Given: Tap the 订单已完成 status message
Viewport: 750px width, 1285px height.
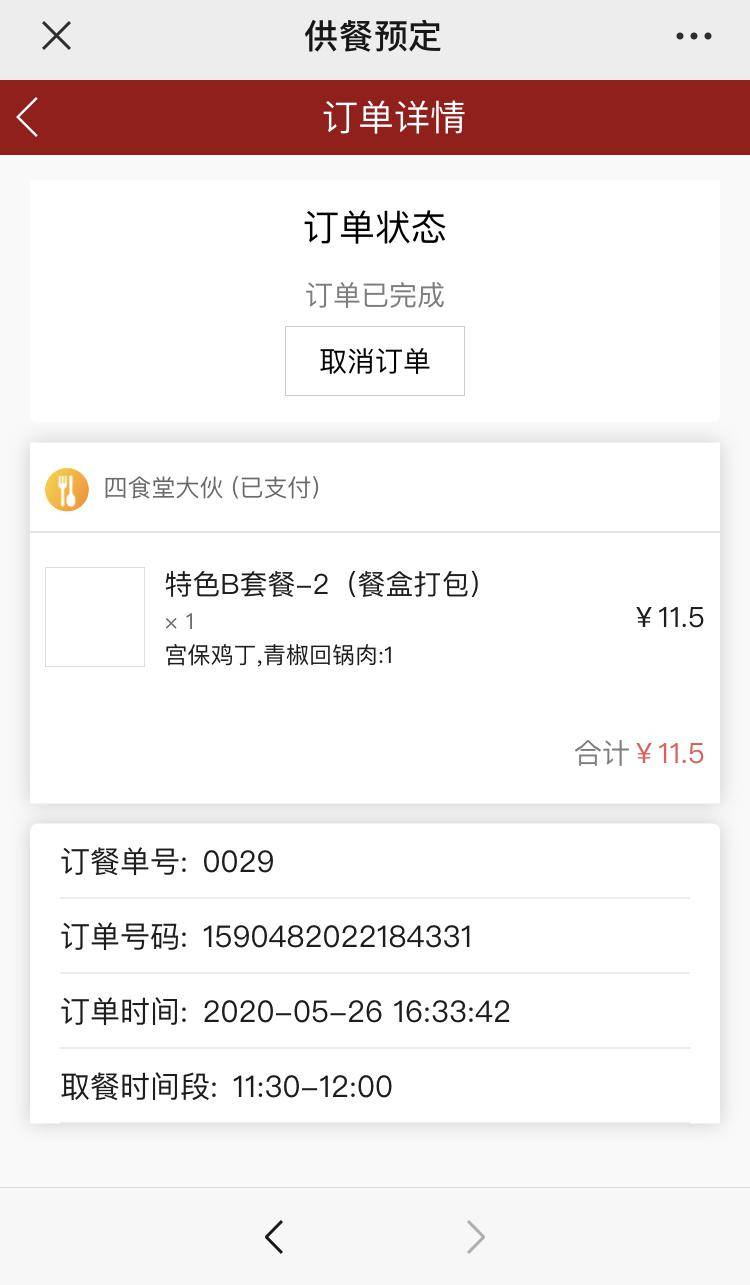Looking at the screenshot, I should (374, 295).
